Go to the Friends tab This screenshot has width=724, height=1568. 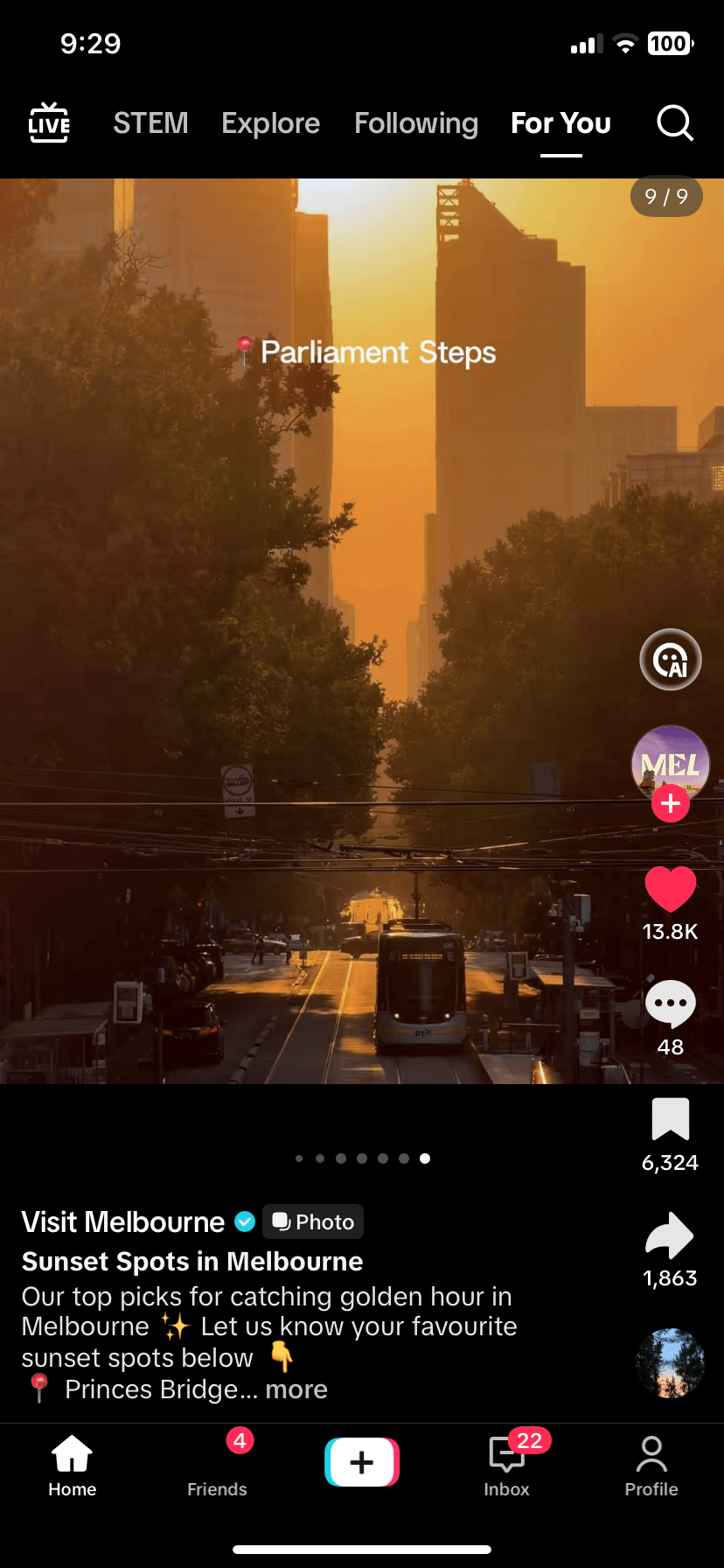(x=217, y=1466)
